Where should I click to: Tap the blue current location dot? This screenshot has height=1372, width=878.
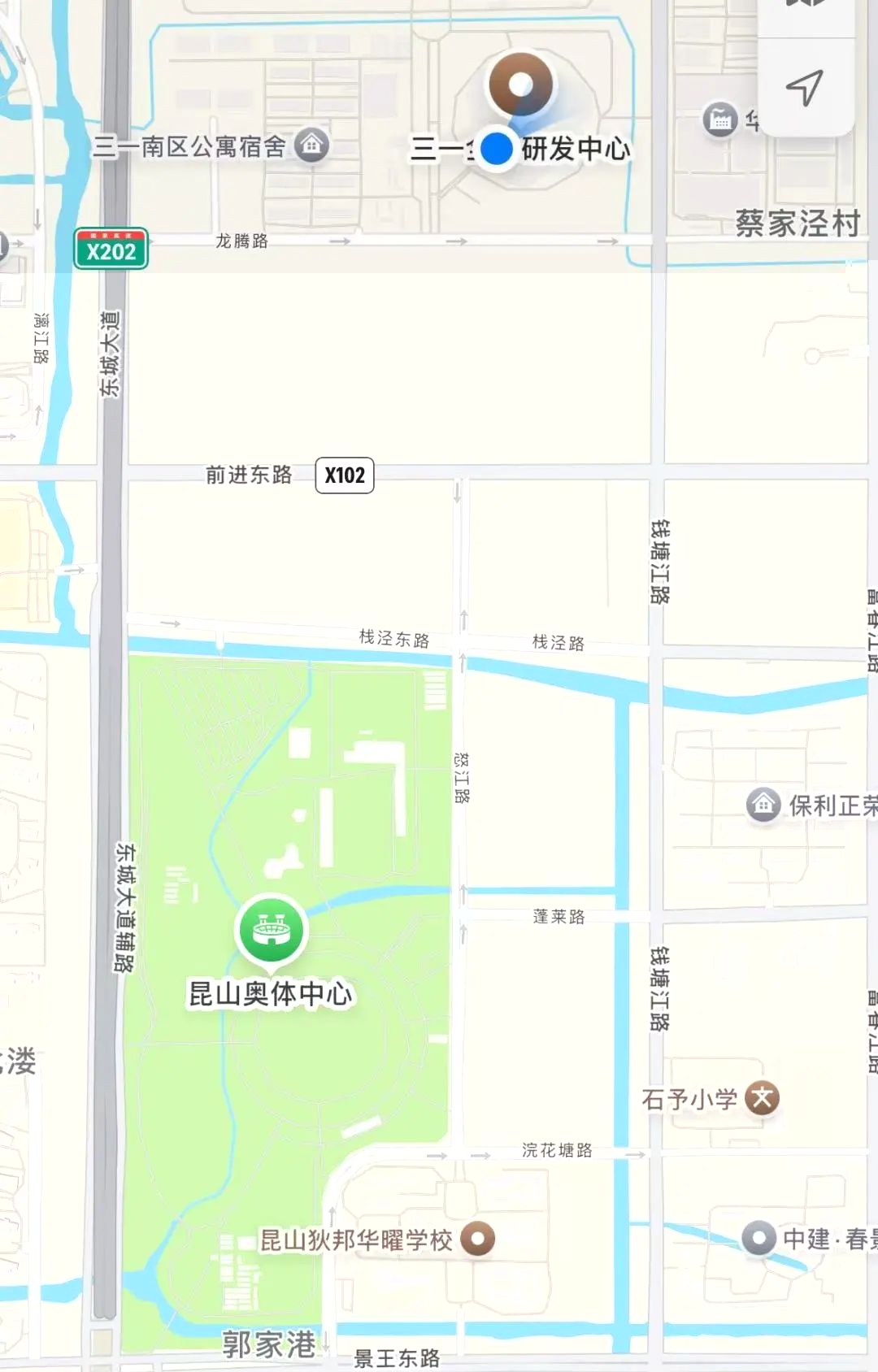click(496, 149)
